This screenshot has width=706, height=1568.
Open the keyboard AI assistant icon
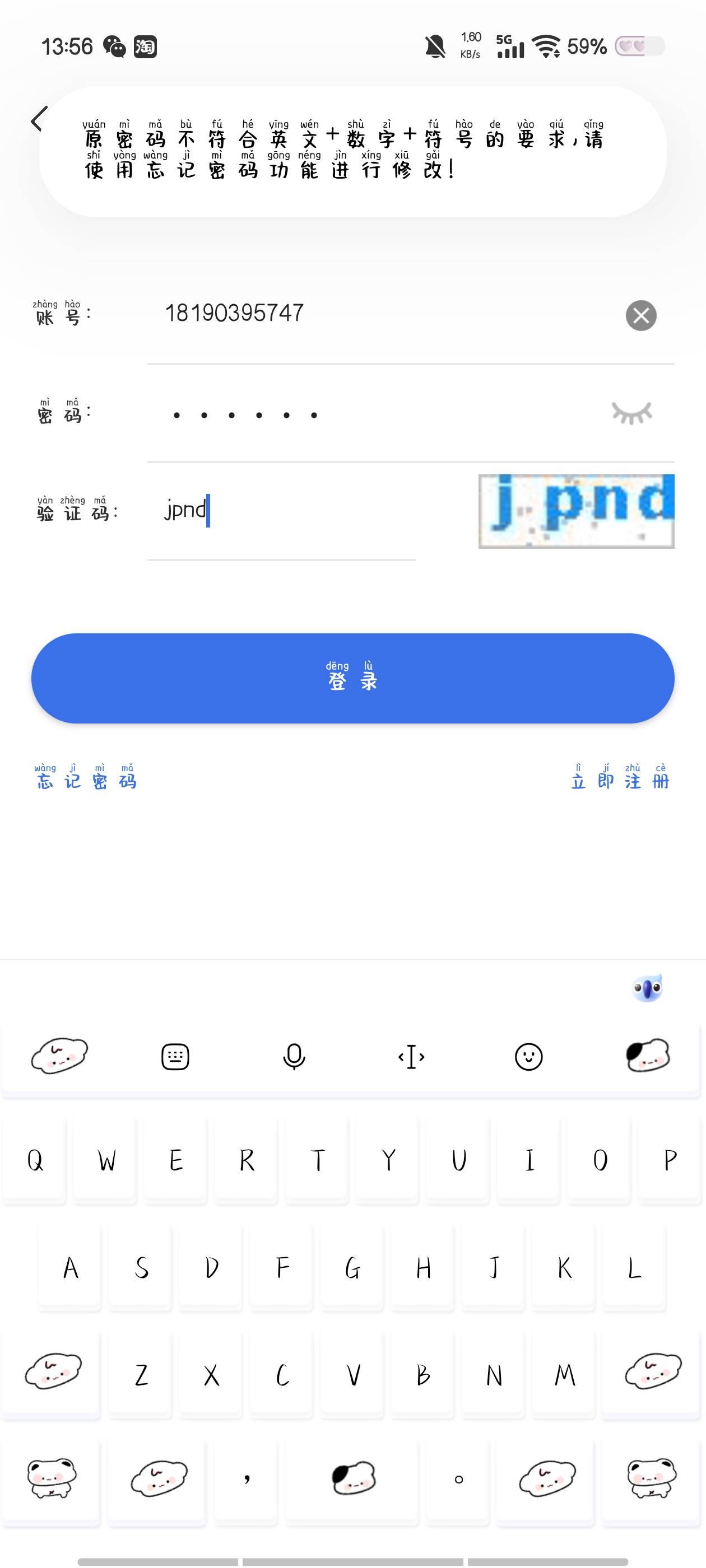coord(647,987)
